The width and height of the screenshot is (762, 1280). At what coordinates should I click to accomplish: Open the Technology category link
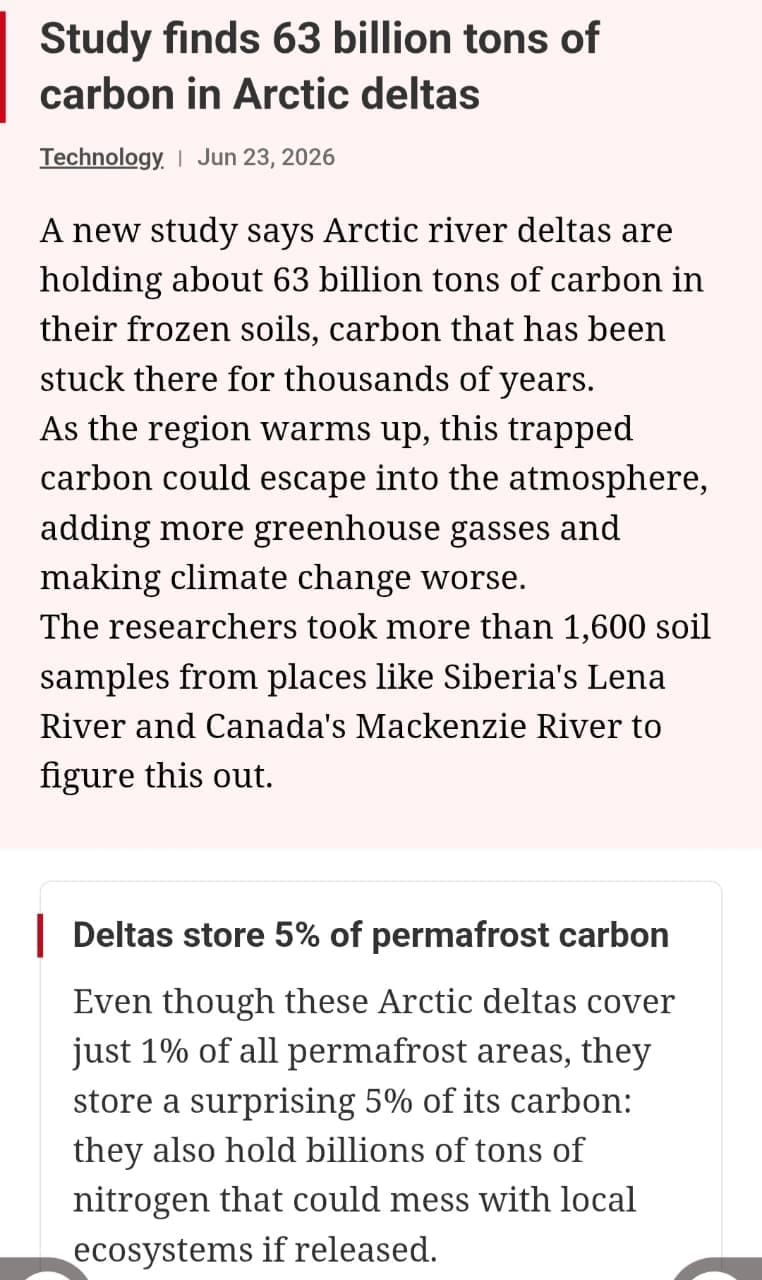(x=101, y=158)
